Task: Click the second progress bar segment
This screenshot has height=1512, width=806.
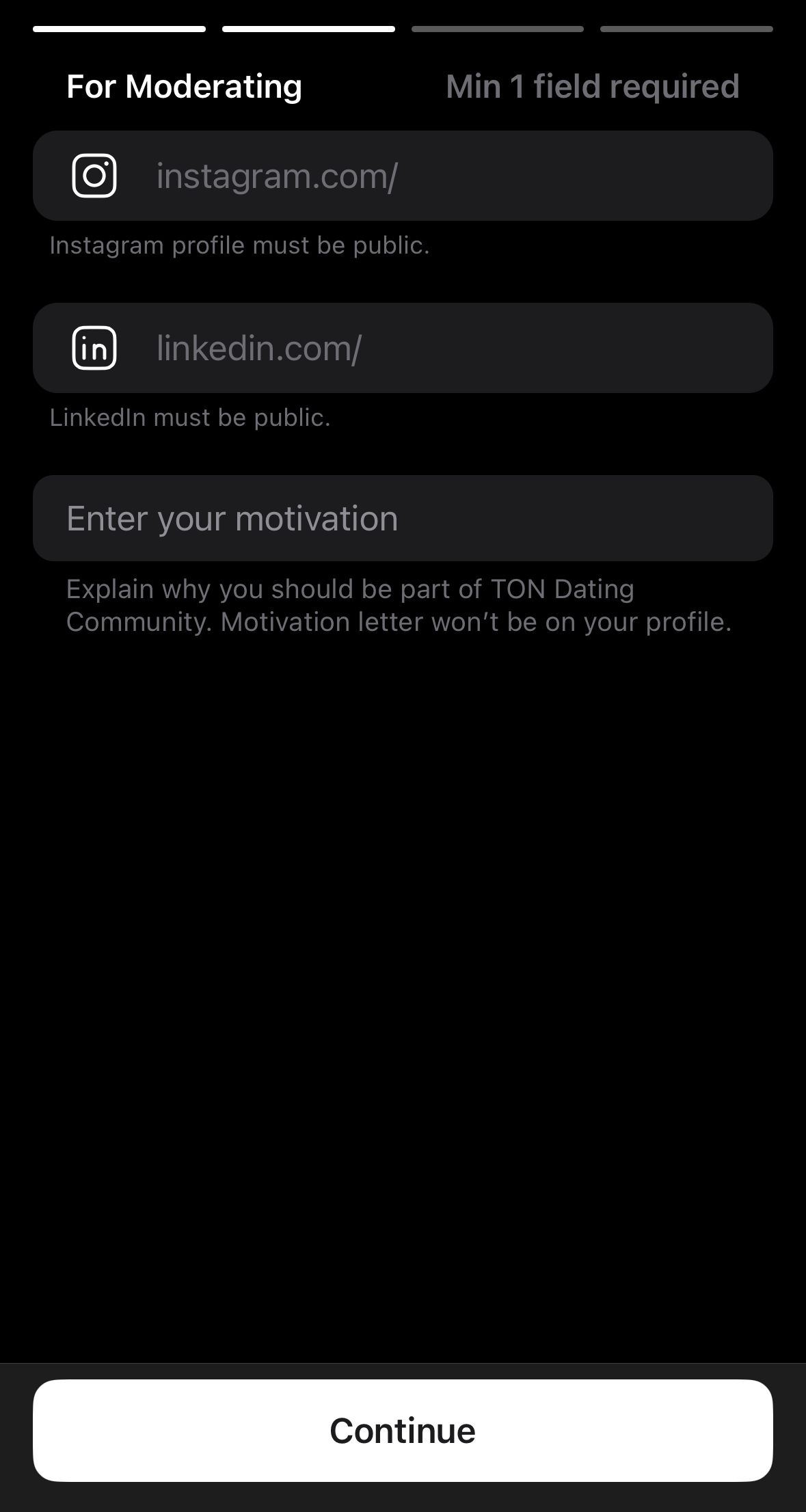Action: click(x=307, y=29)
